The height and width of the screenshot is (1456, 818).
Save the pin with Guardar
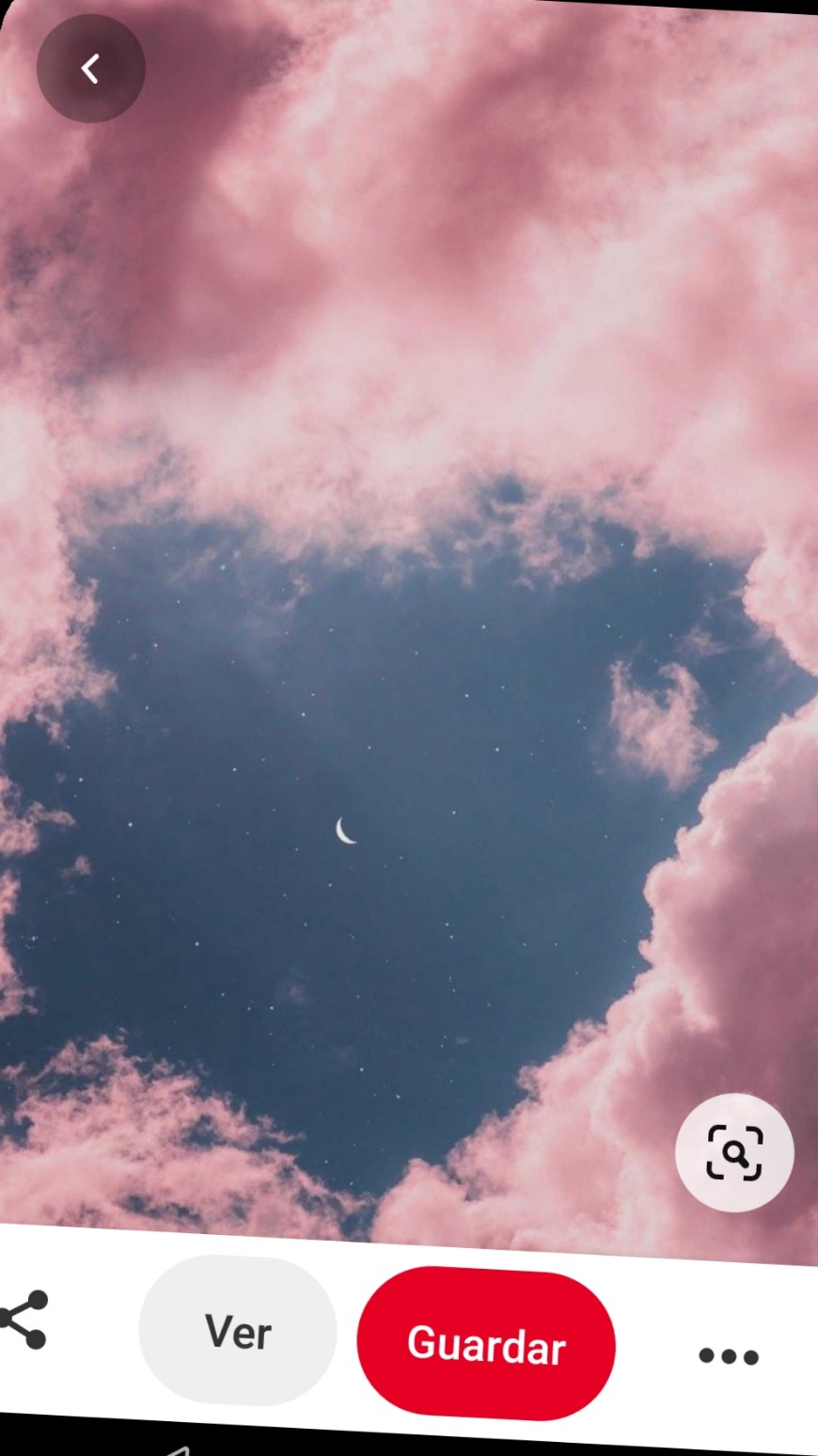click(486, 1344)
